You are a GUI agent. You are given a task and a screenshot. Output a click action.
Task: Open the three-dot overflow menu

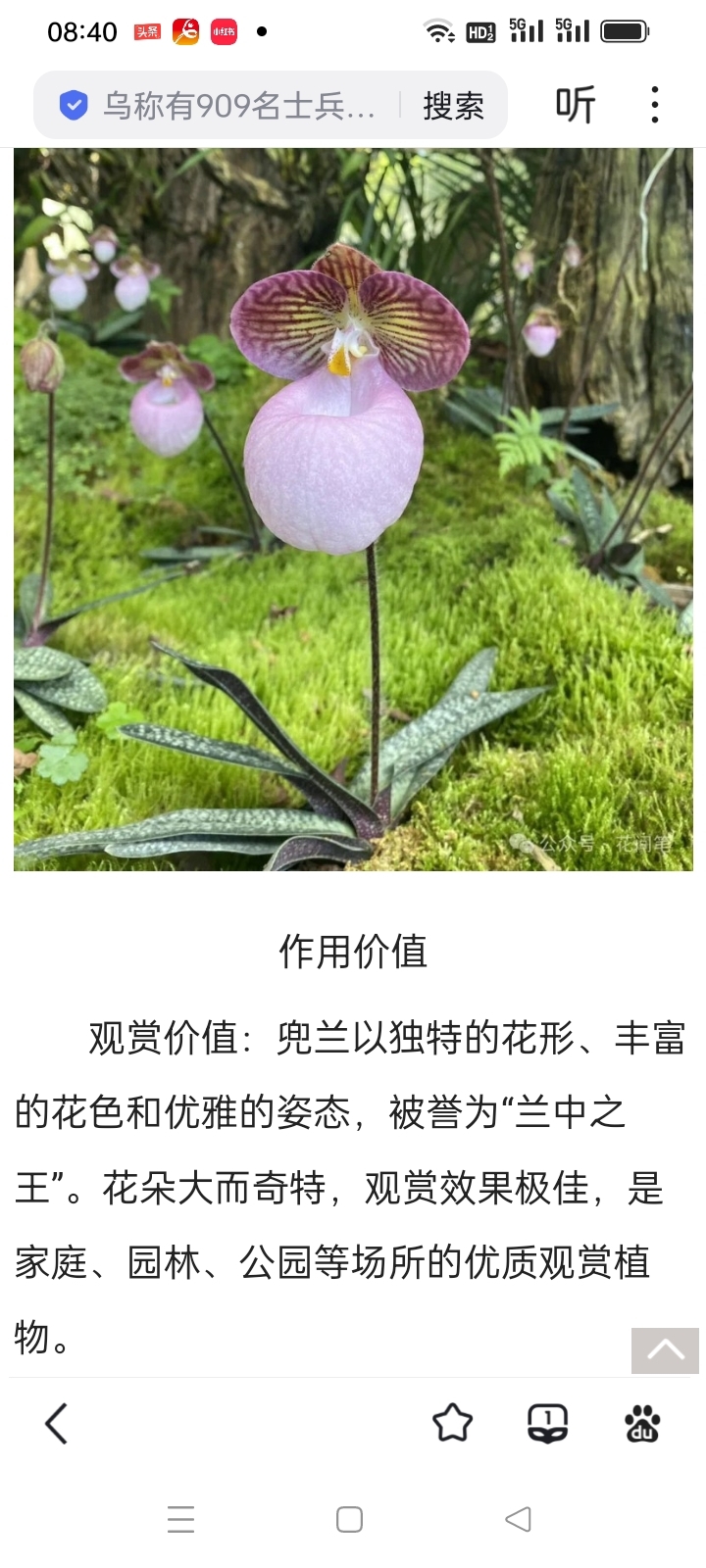click(654, 105)
